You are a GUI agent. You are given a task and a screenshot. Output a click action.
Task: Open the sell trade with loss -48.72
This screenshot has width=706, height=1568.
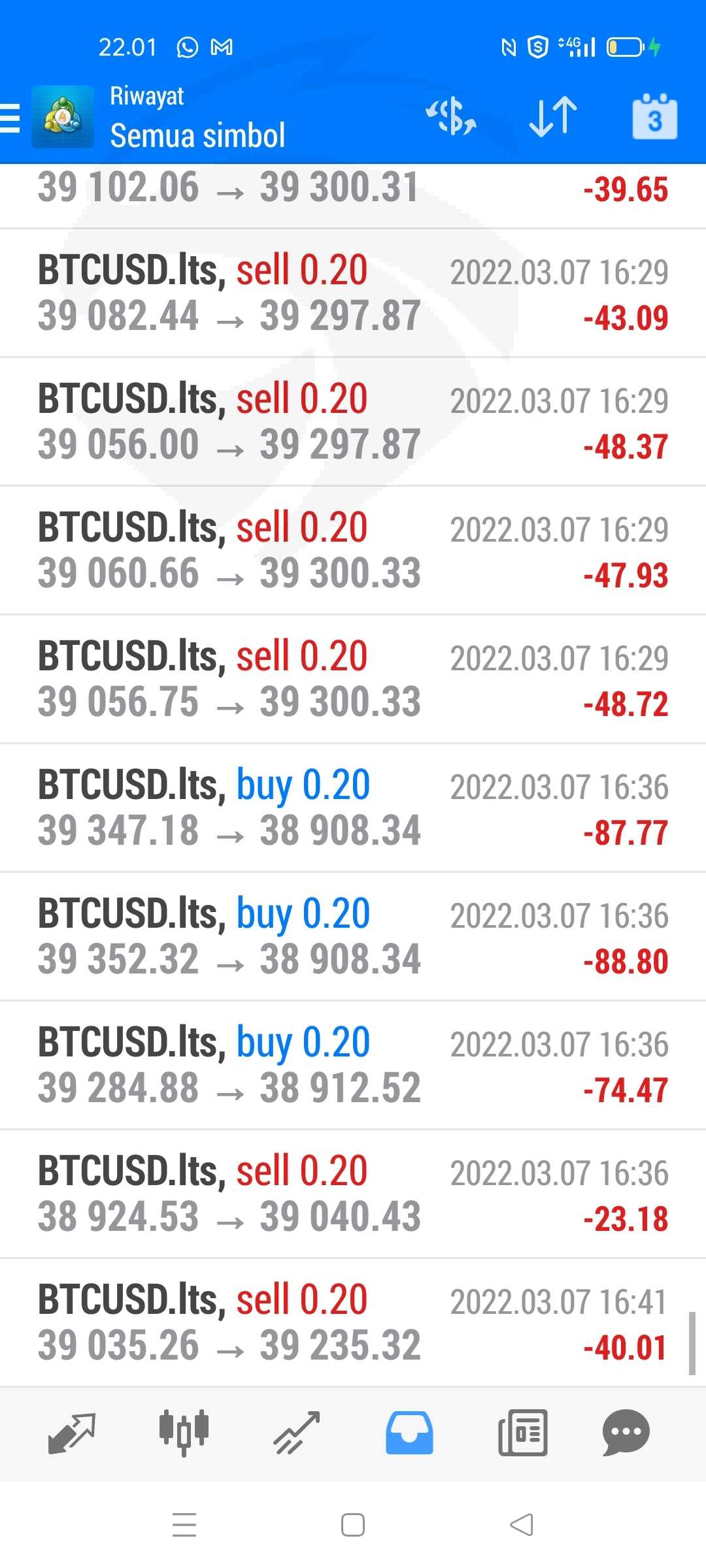tap(353, 679)
